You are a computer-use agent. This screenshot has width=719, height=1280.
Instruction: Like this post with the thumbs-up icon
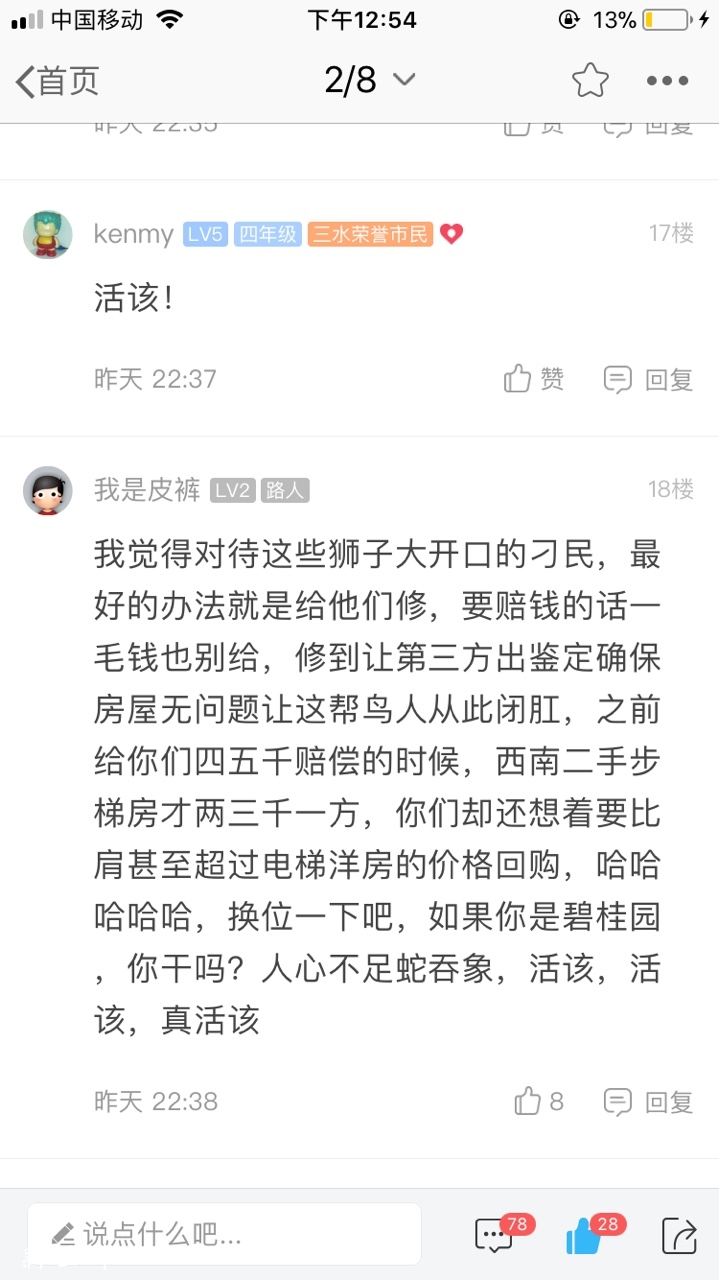coord(585,1235)
